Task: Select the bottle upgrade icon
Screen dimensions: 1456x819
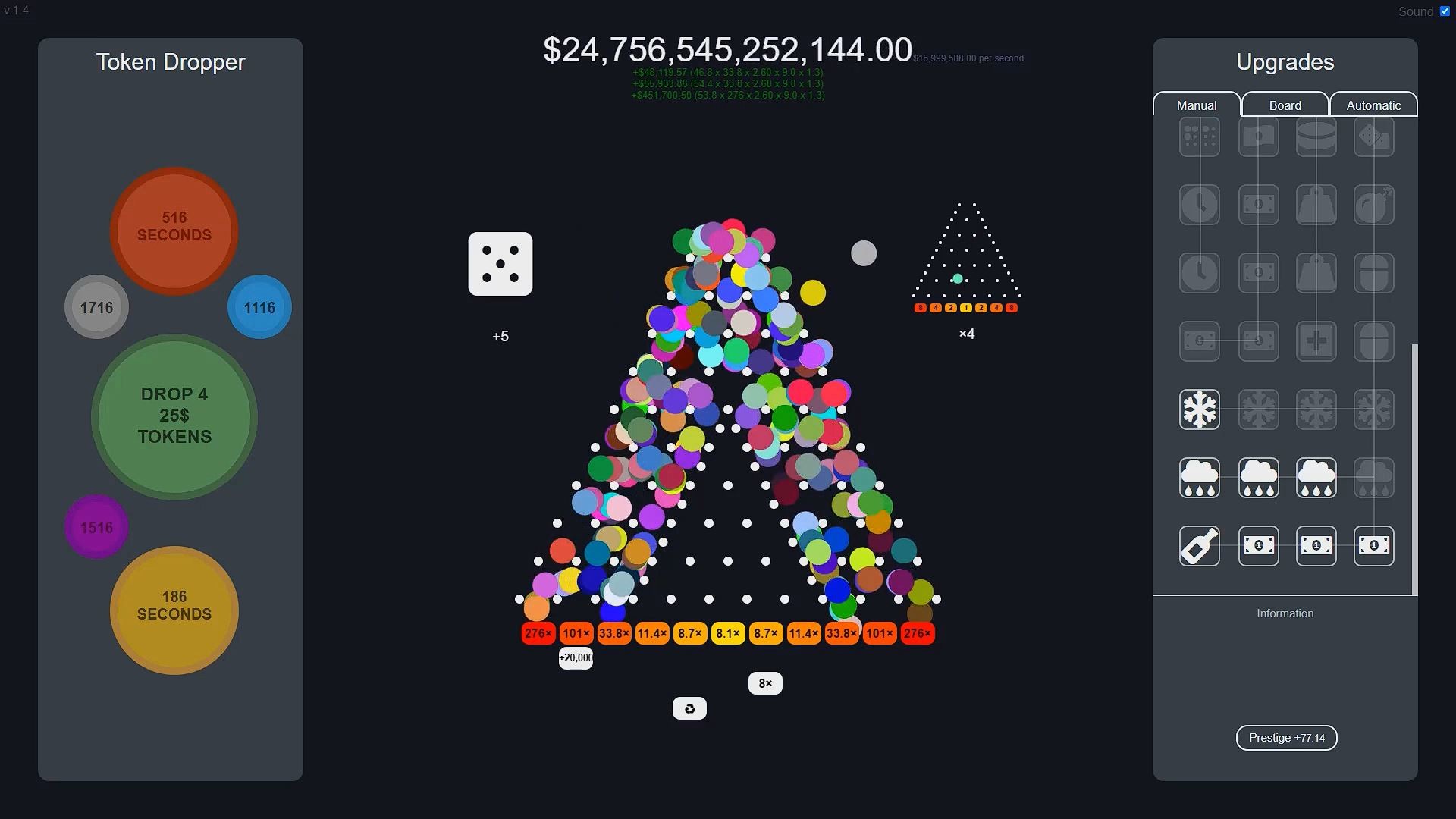Action: point(1199,546)
